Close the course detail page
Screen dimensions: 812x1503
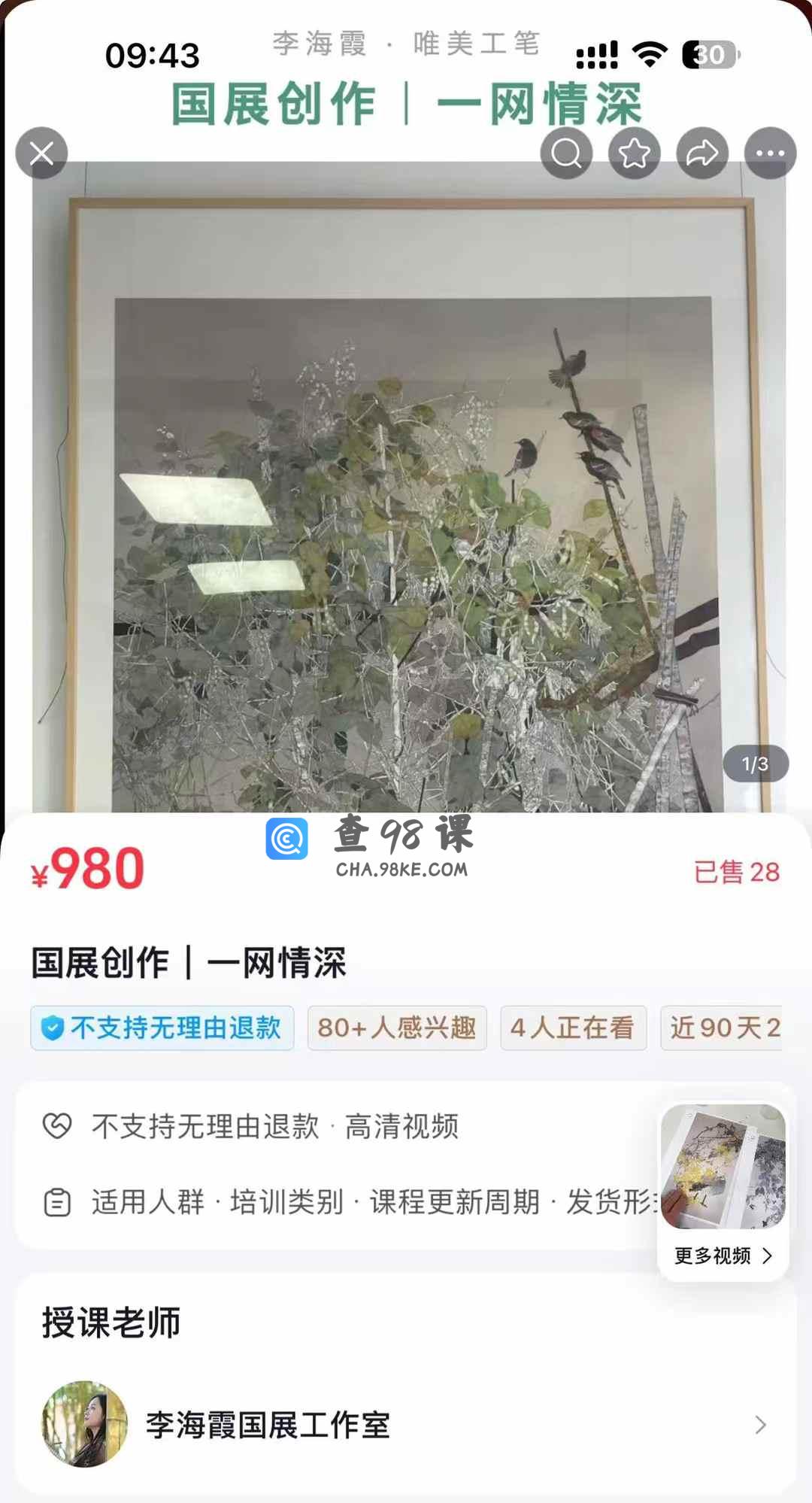pyautogui.click(x=41, y=153)
